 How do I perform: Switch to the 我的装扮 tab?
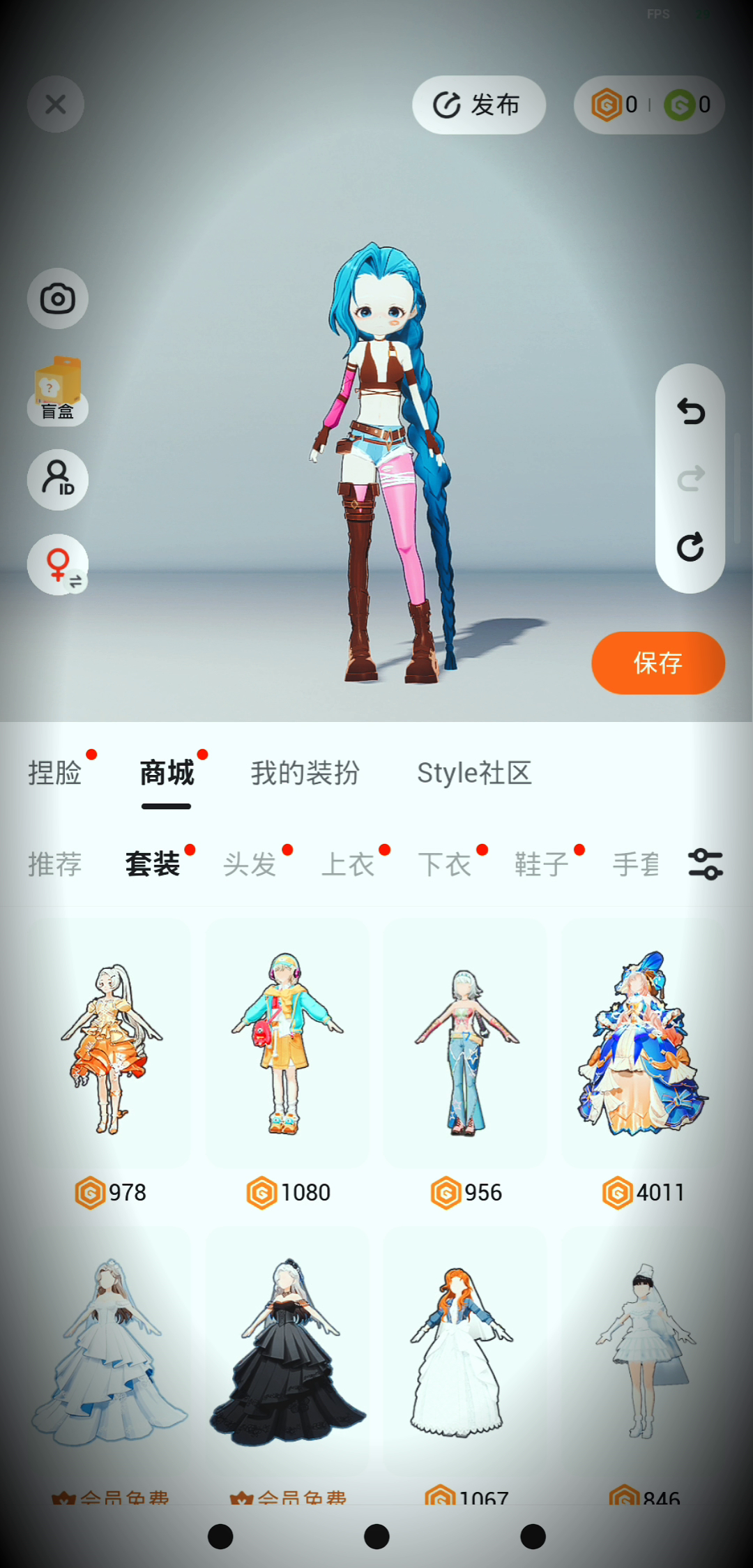pos(305,773)
